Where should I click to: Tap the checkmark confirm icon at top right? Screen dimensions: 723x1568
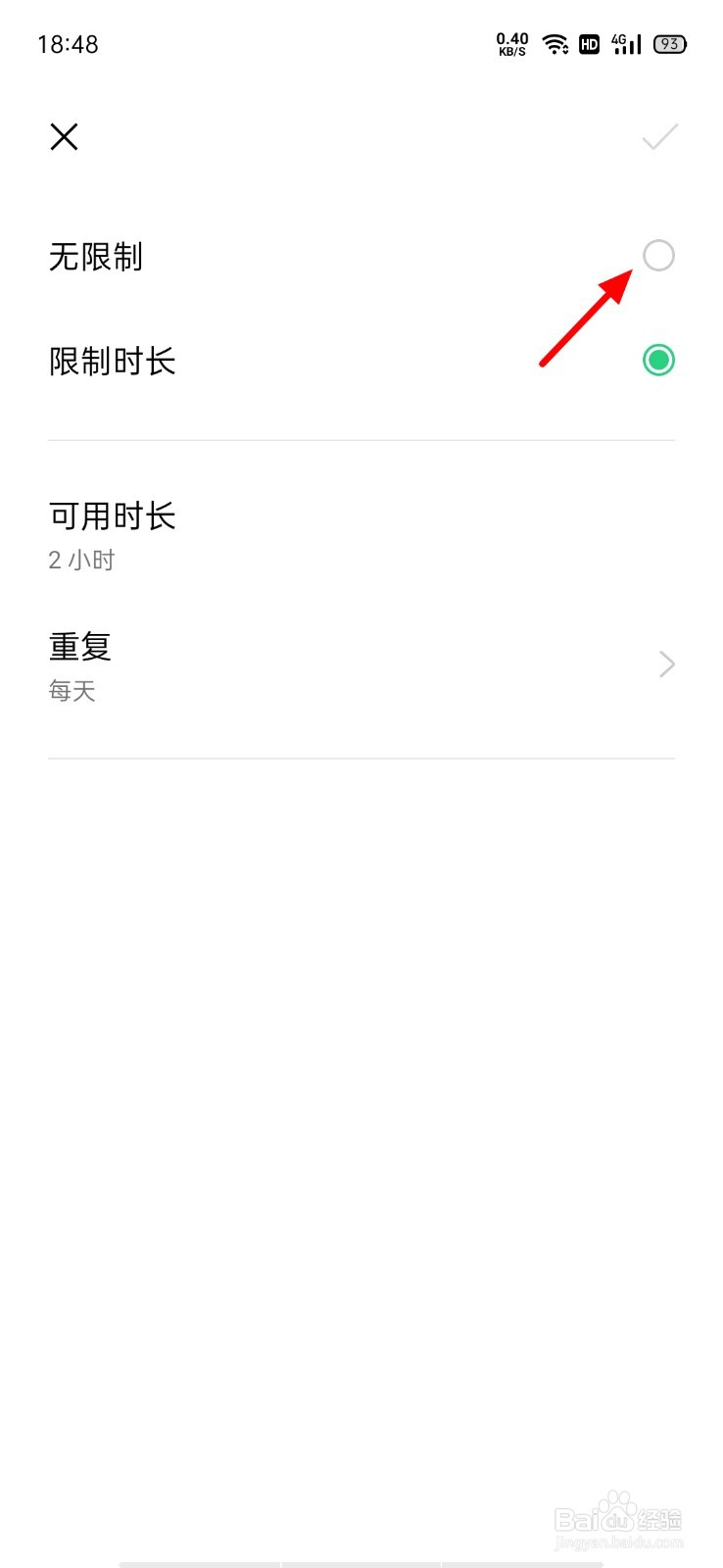[x=658, y=137]
